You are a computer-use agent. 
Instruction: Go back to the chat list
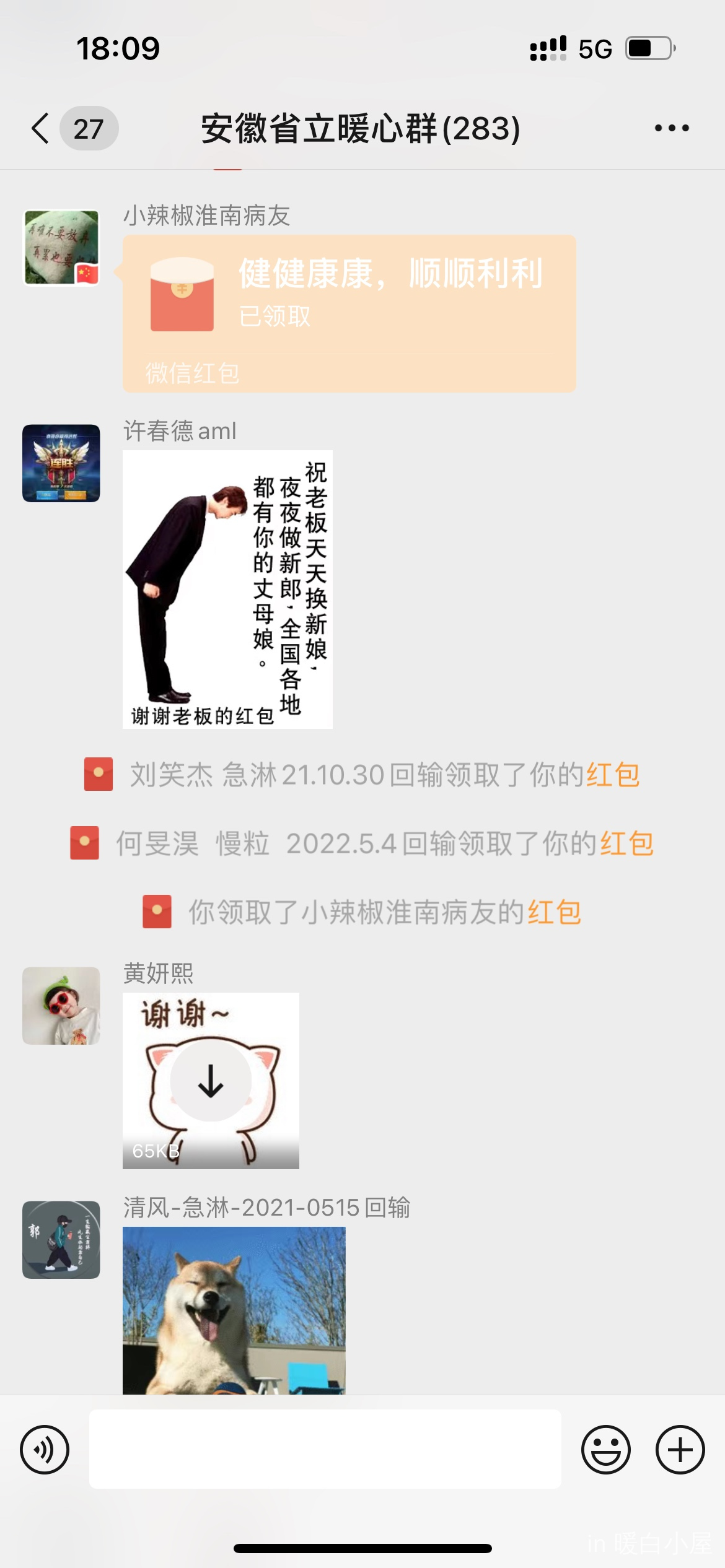[x=41, y=128]
